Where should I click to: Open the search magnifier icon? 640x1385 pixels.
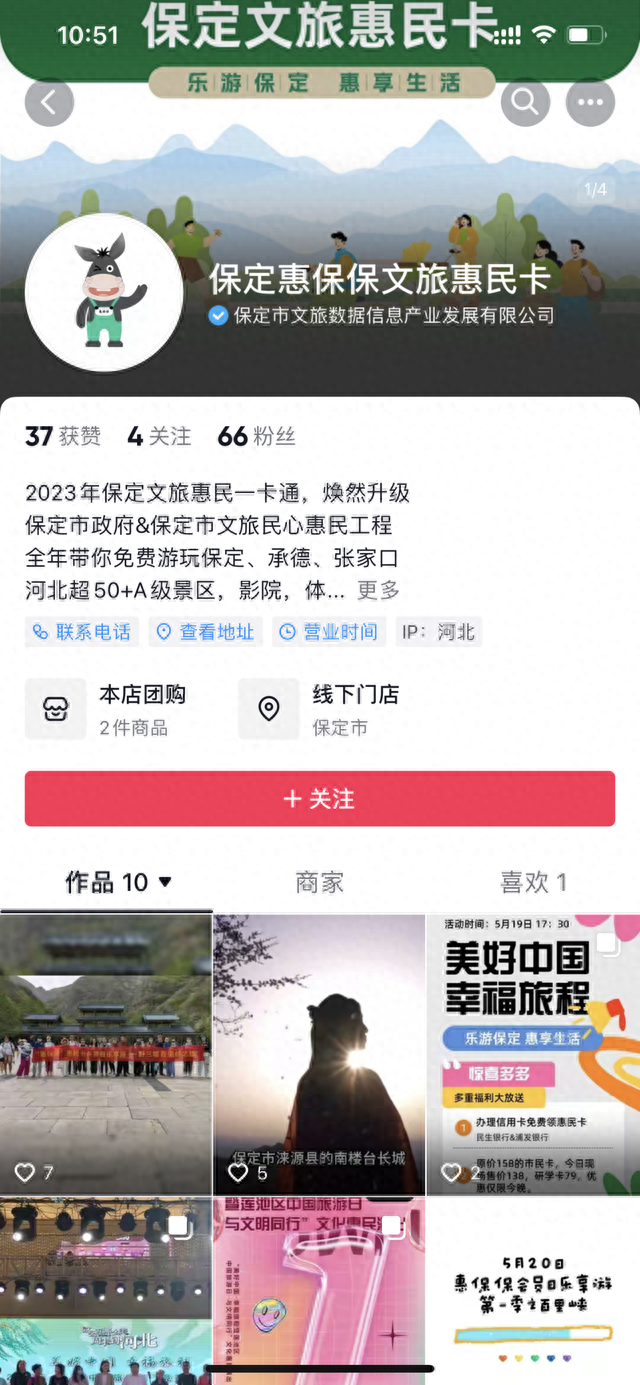525,101
